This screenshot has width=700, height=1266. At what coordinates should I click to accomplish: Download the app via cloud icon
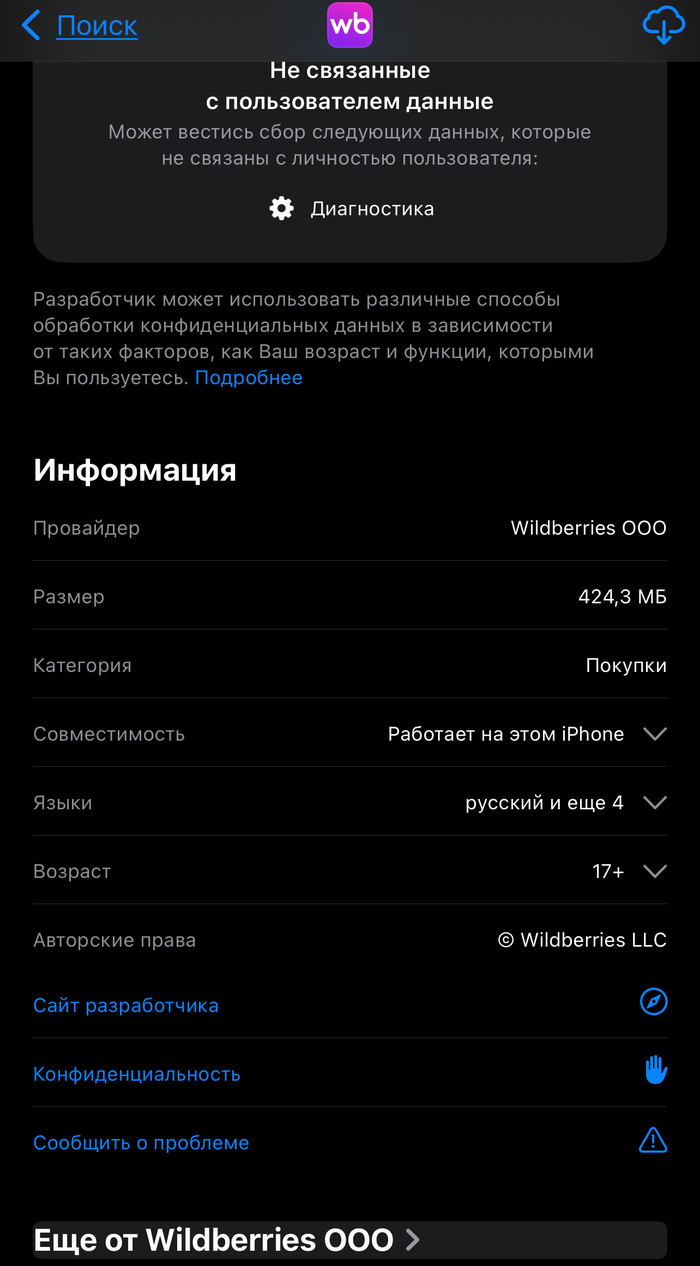tap(663, 26)
